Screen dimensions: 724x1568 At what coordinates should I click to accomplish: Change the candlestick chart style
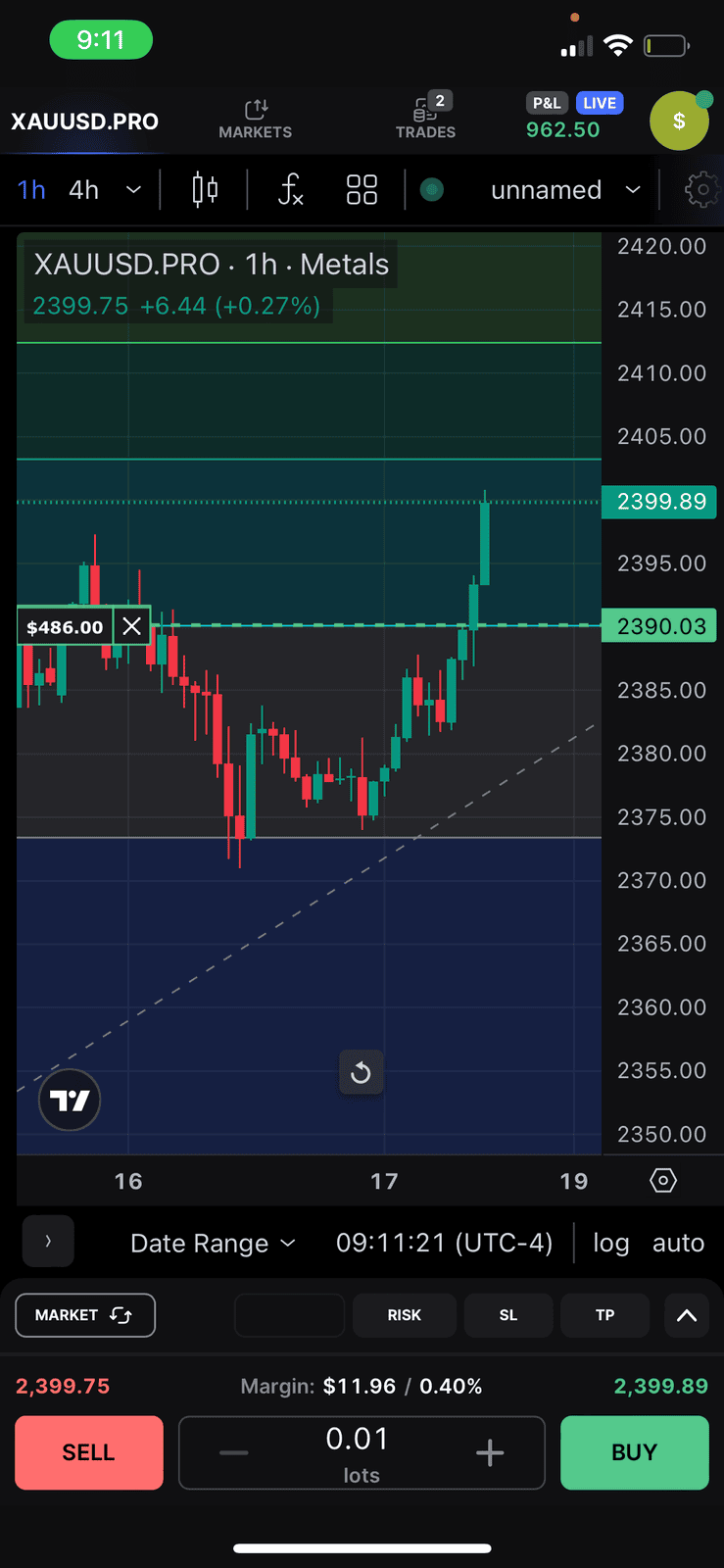pyautogui.click(x=205, y=190)
